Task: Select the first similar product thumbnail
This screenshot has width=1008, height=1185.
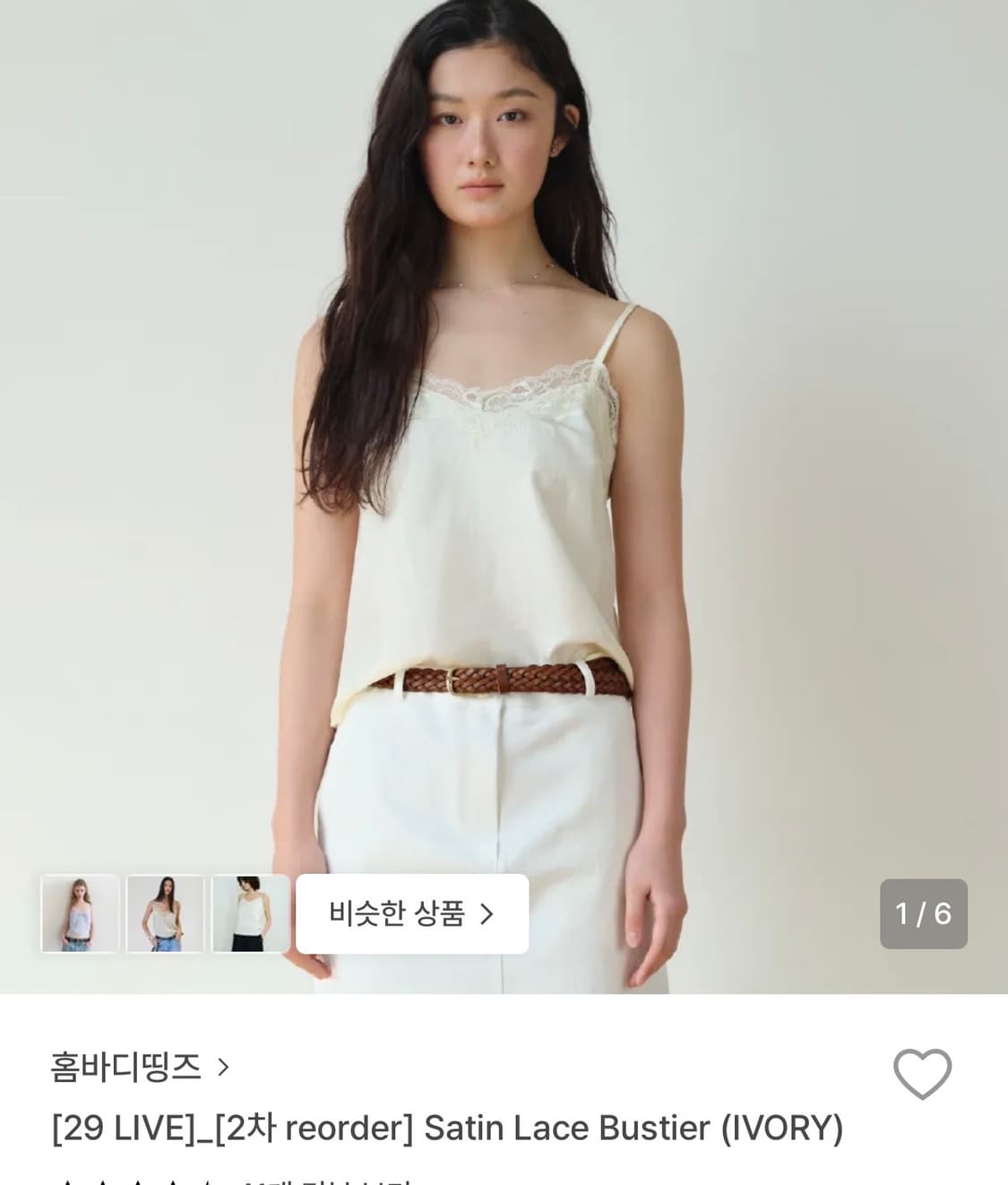Action: [80, 914]
